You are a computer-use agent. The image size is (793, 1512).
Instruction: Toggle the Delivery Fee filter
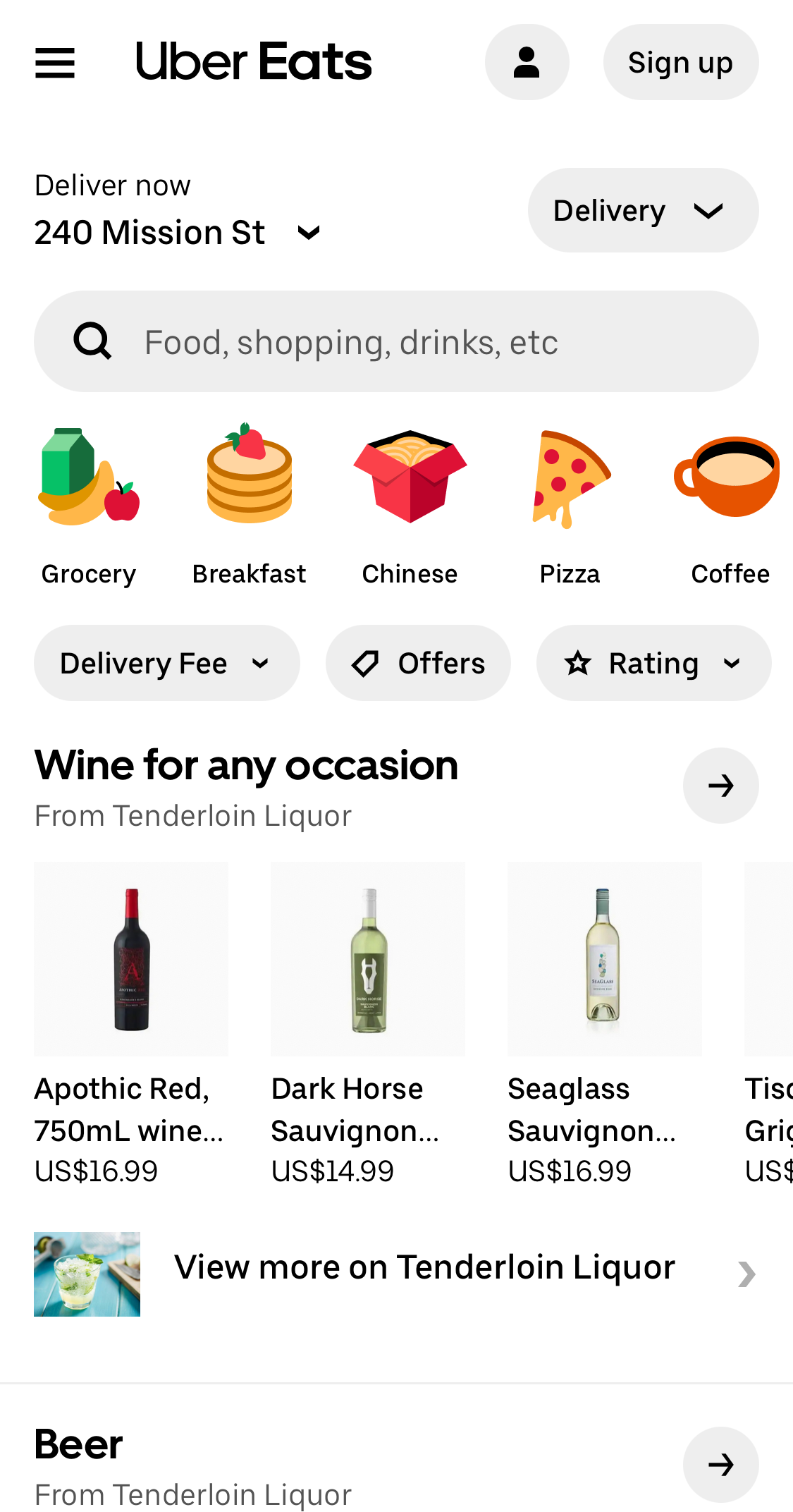pos(166,663)
